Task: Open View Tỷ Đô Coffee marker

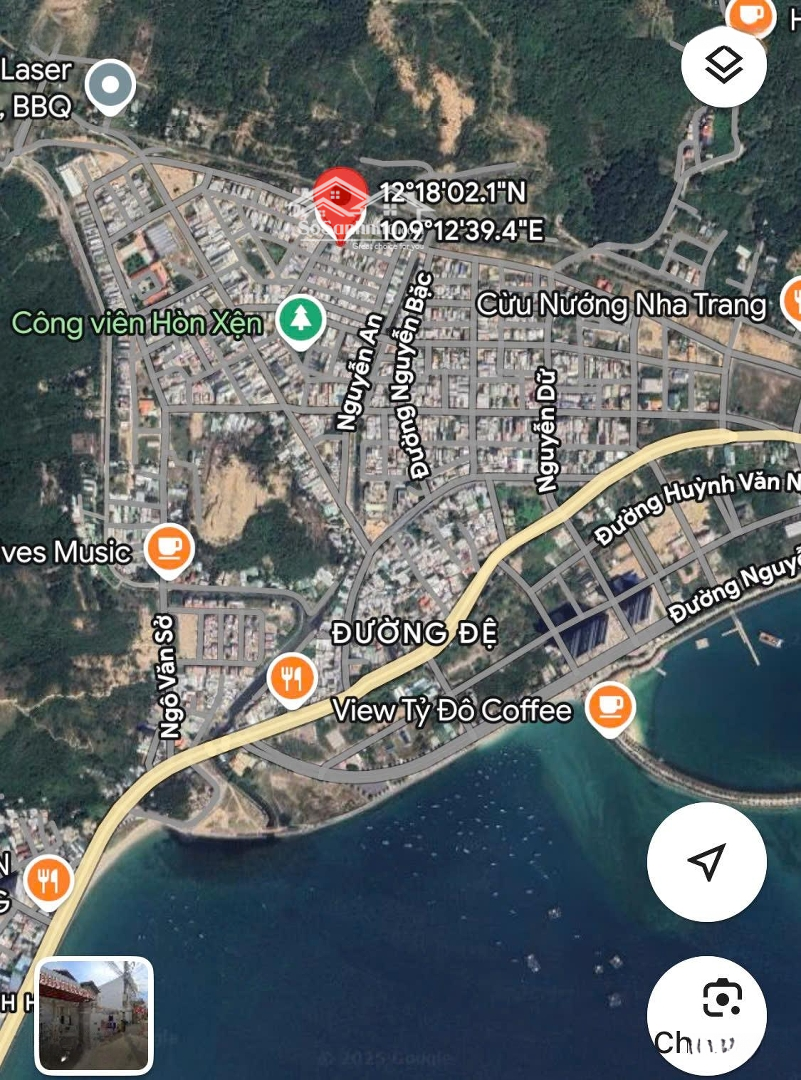Action: coord(608,707)
